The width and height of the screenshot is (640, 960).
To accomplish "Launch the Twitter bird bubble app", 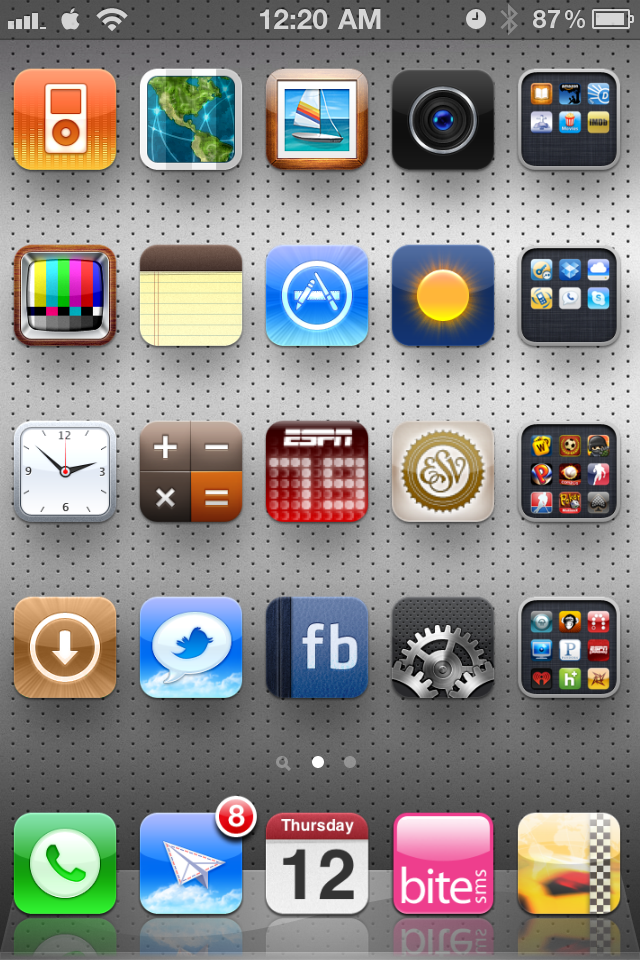I will [x=191, y=648].
